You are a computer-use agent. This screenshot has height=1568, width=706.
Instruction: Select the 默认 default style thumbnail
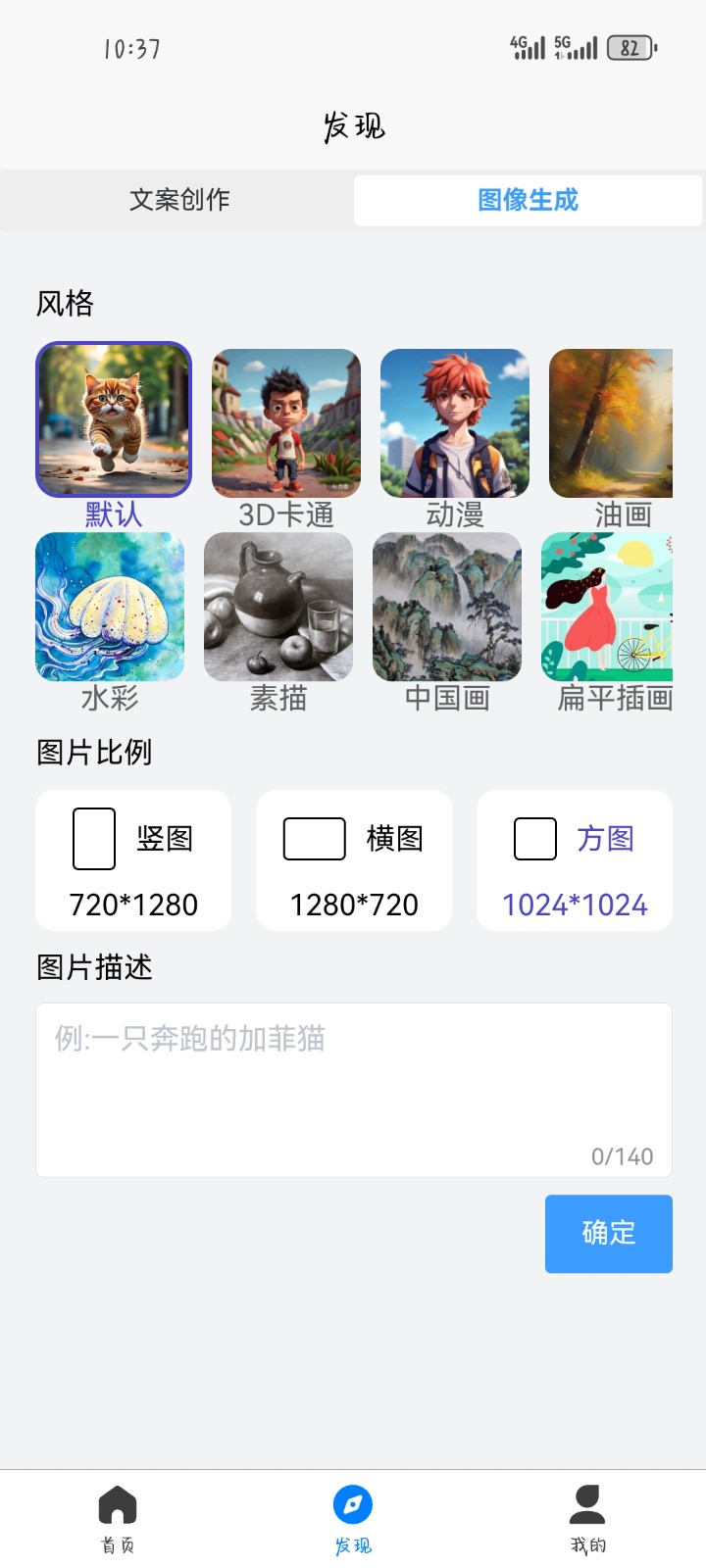click(x=113, y=419)
